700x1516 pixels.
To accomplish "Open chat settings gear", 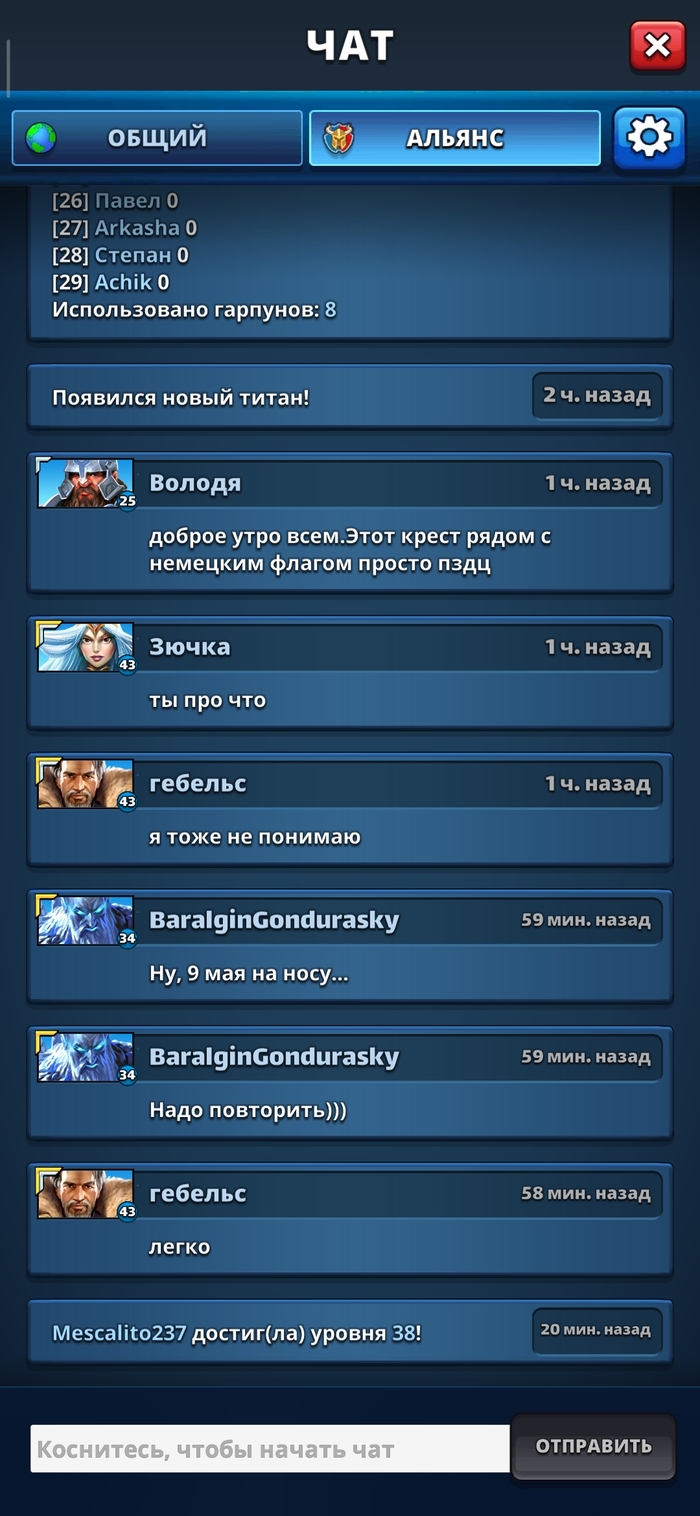I will [x=649, y=138].
